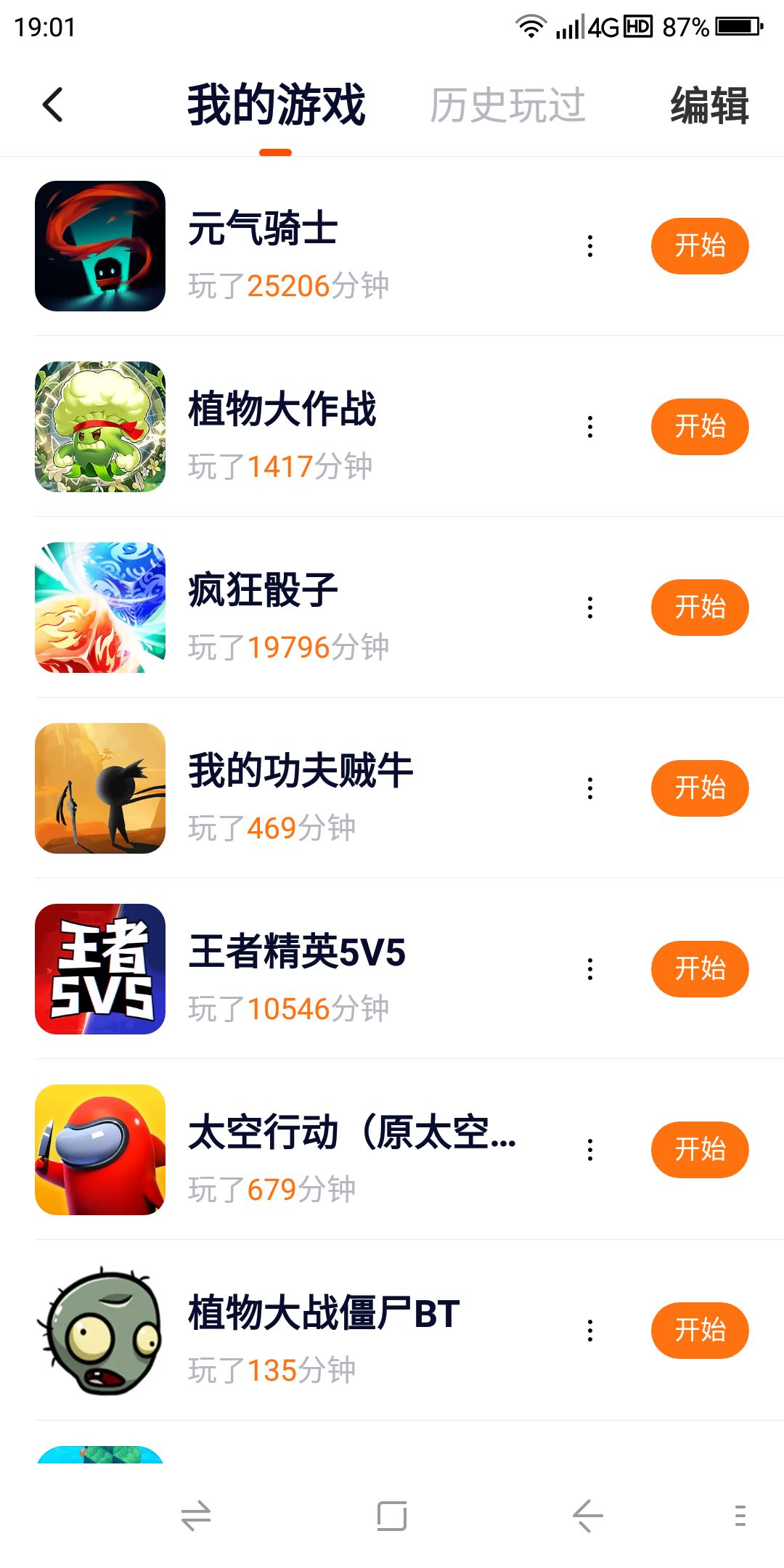Viewport: 784px width, 1568px height.
Task: Start 我的功夫贼牛 with its 开始 button
Action: [x=700, y=788]
